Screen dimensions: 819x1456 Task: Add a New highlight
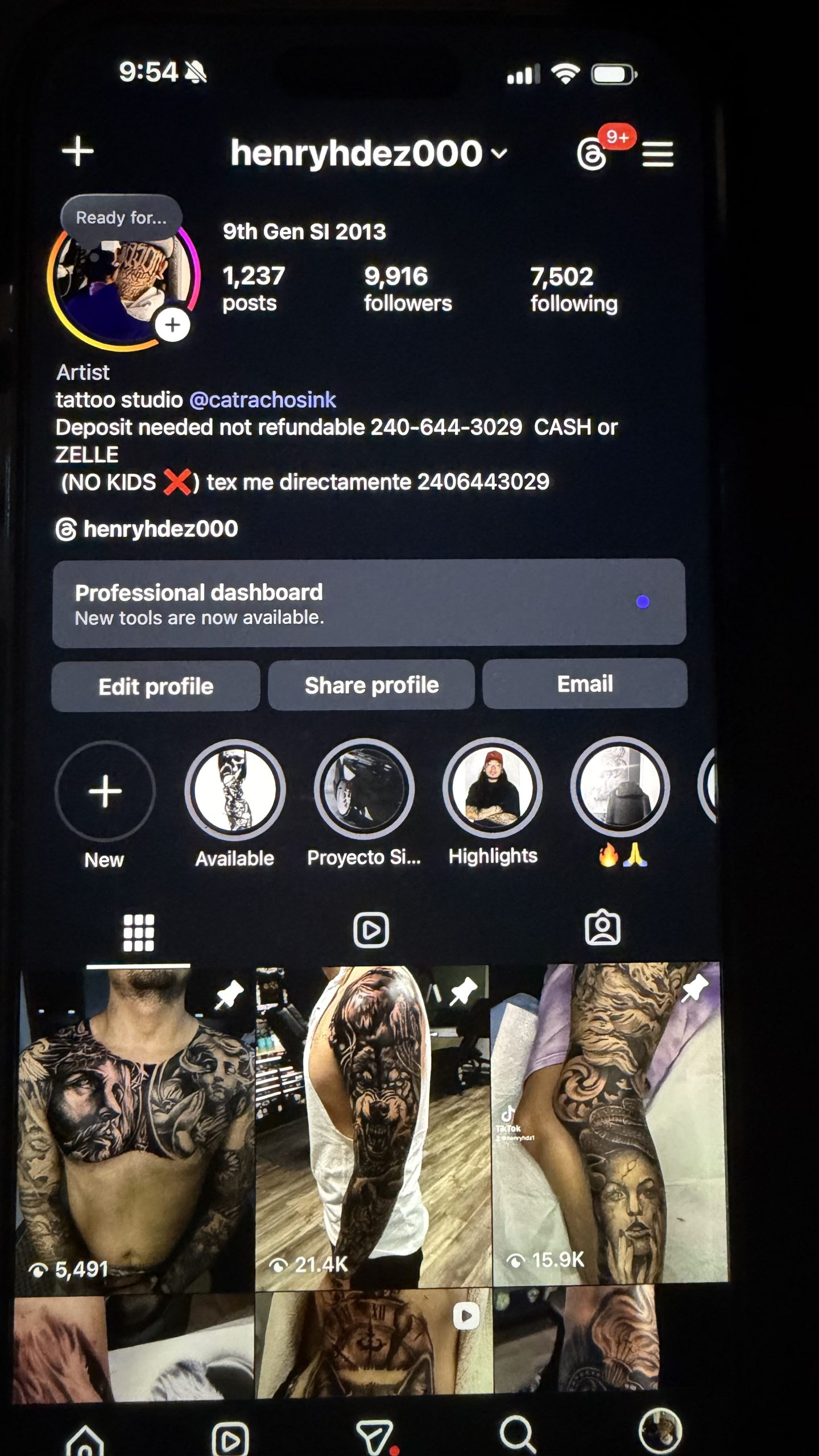pos(105,791)
